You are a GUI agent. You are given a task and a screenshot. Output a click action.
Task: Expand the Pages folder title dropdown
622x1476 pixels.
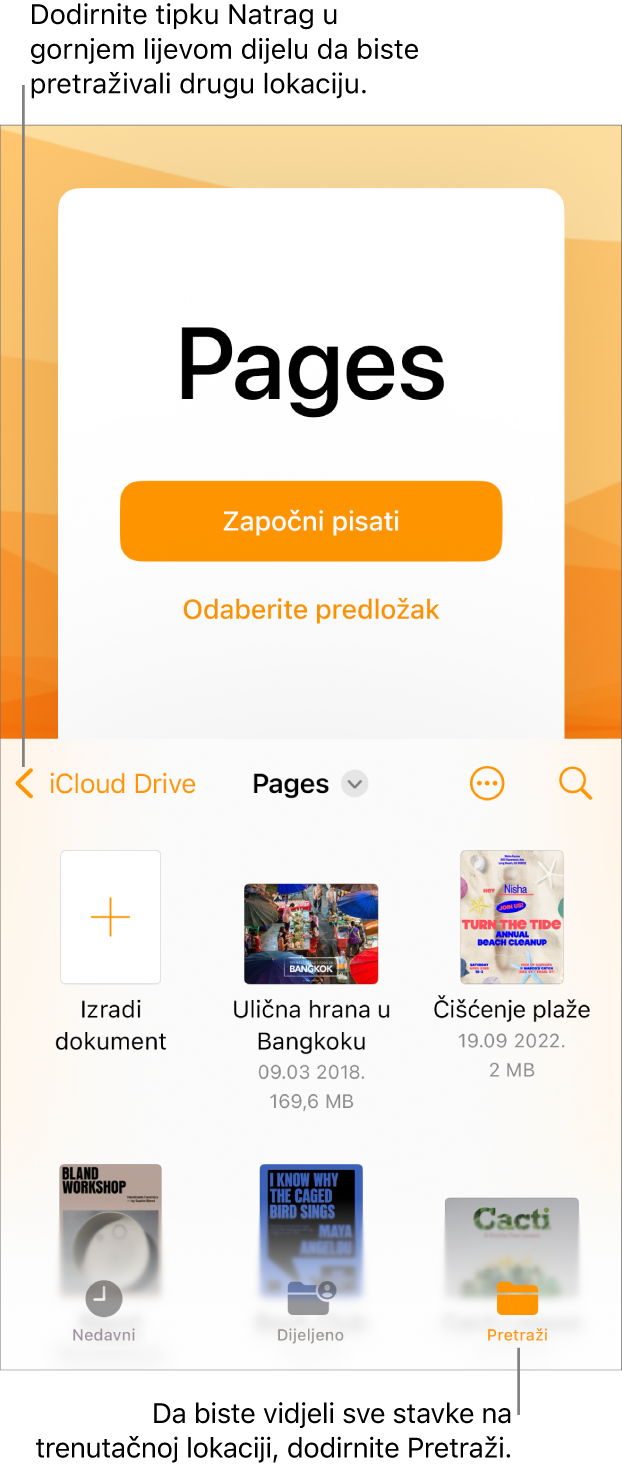[x=354, y=785]
